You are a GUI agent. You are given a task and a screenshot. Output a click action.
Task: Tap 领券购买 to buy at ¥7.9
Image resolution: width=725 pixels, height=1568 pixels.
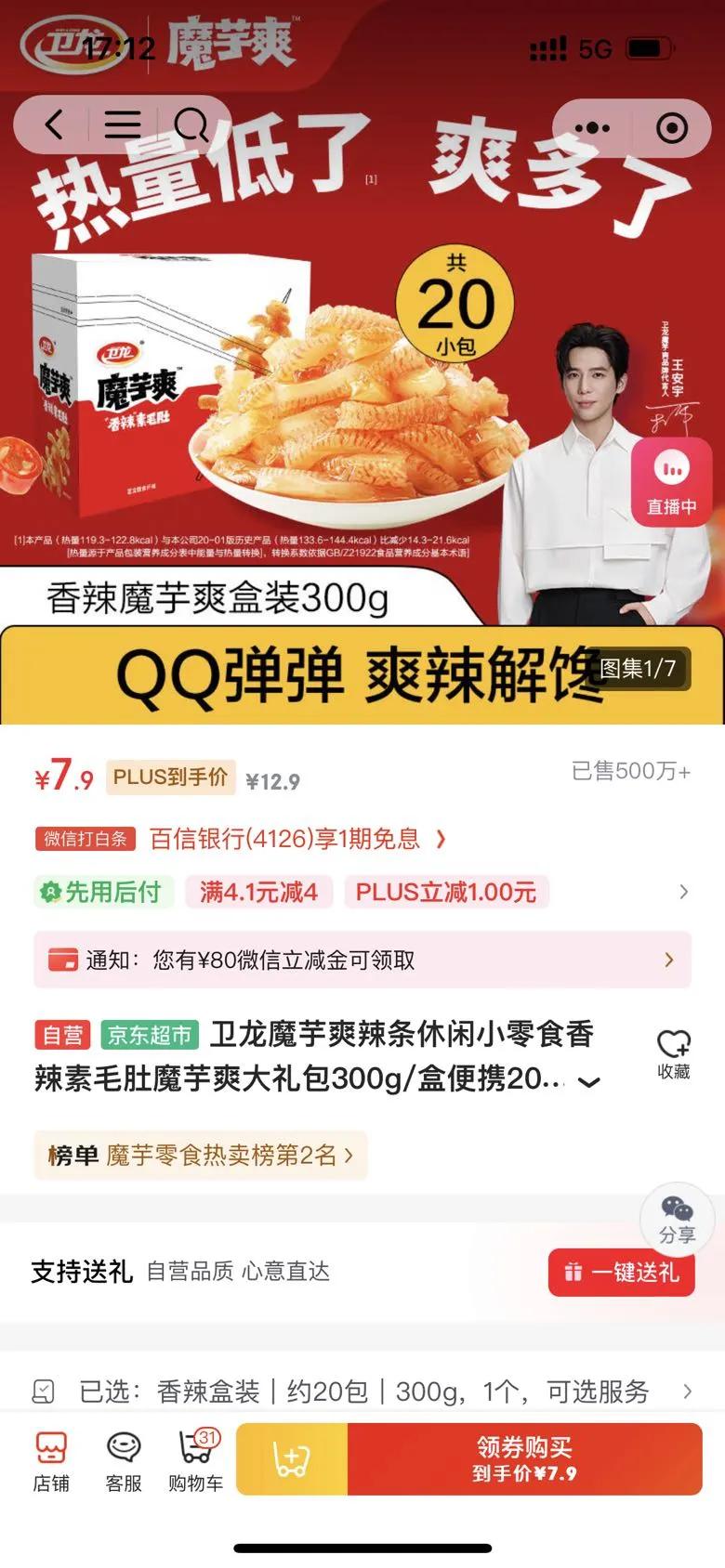click(x=524, y=1458)
